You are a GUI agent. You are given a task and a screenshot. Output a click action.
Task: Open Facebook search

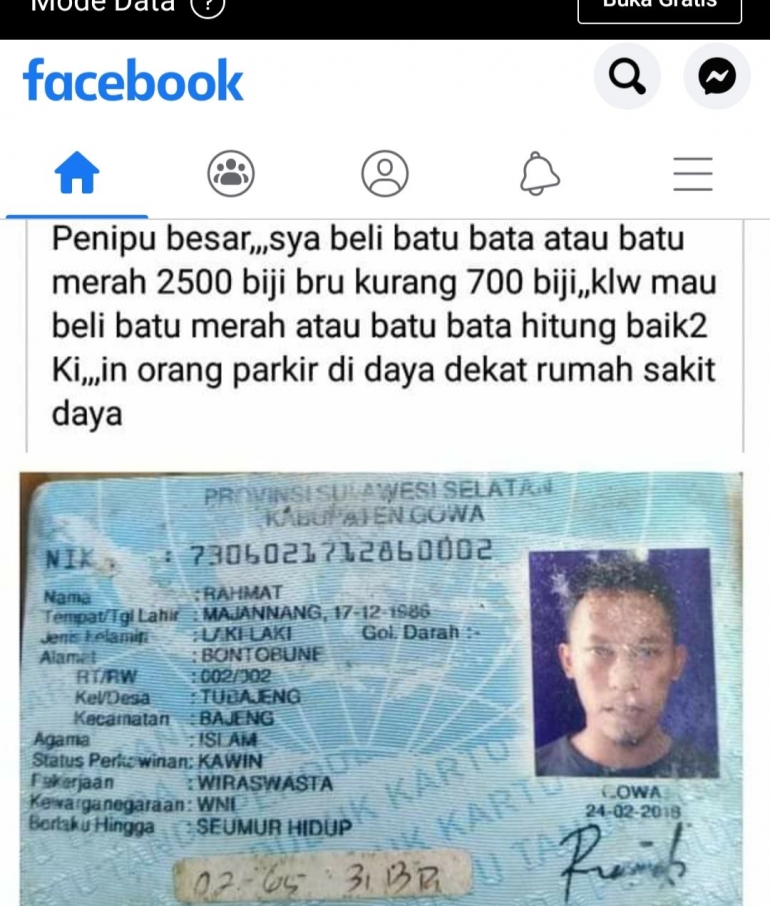pyautogui.click(x=627, y=76)
